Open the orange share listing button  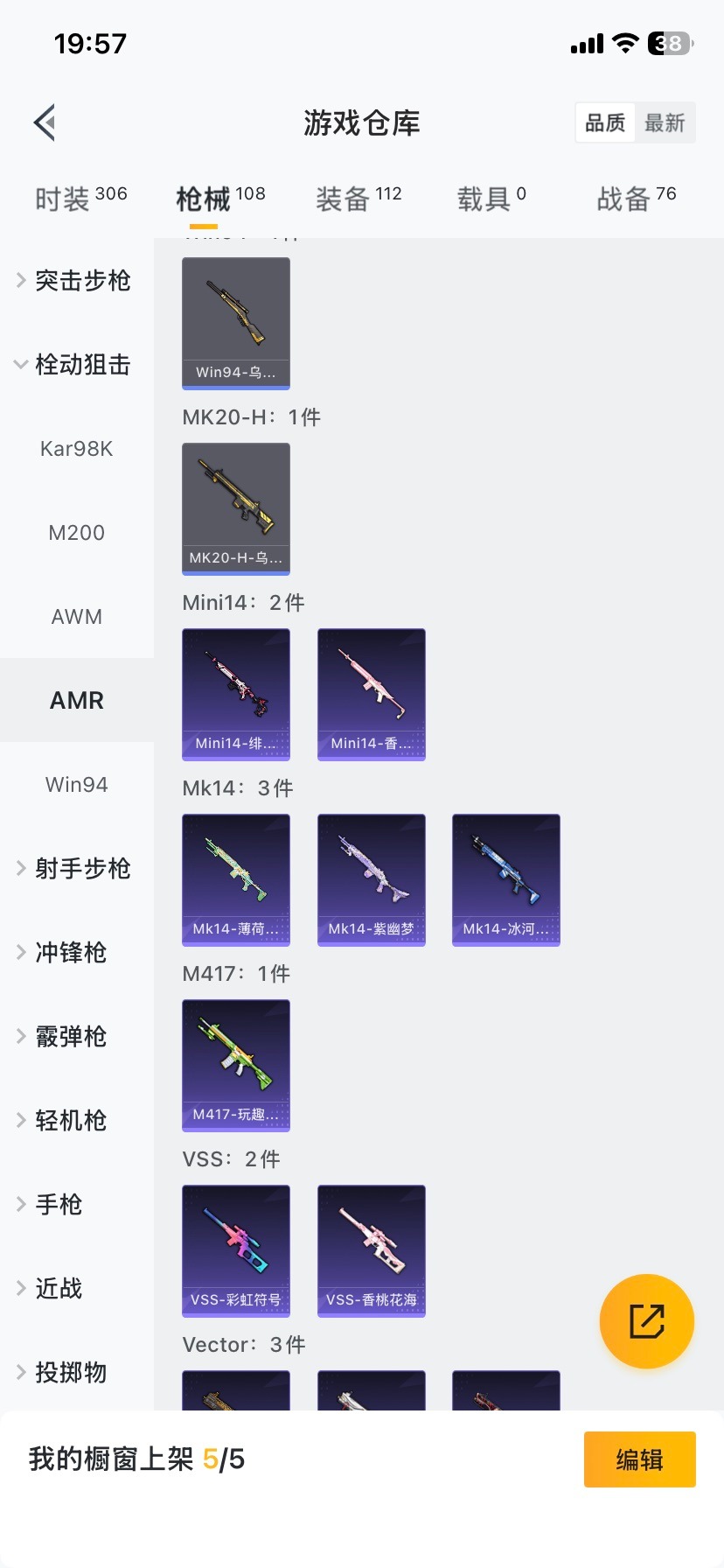tap(647, 1321)
